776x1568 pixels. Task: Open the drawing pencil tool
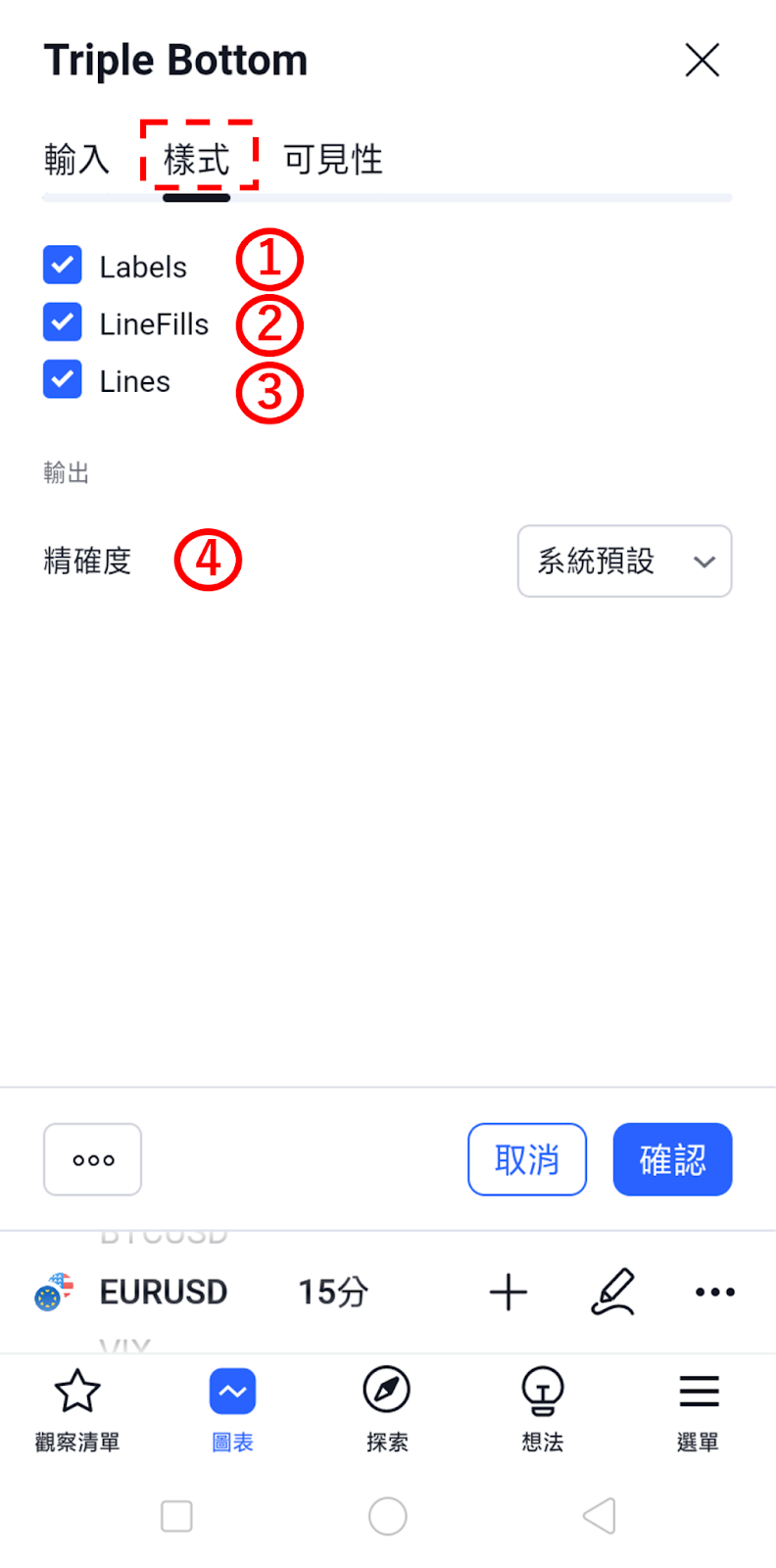click(613, 1292)
